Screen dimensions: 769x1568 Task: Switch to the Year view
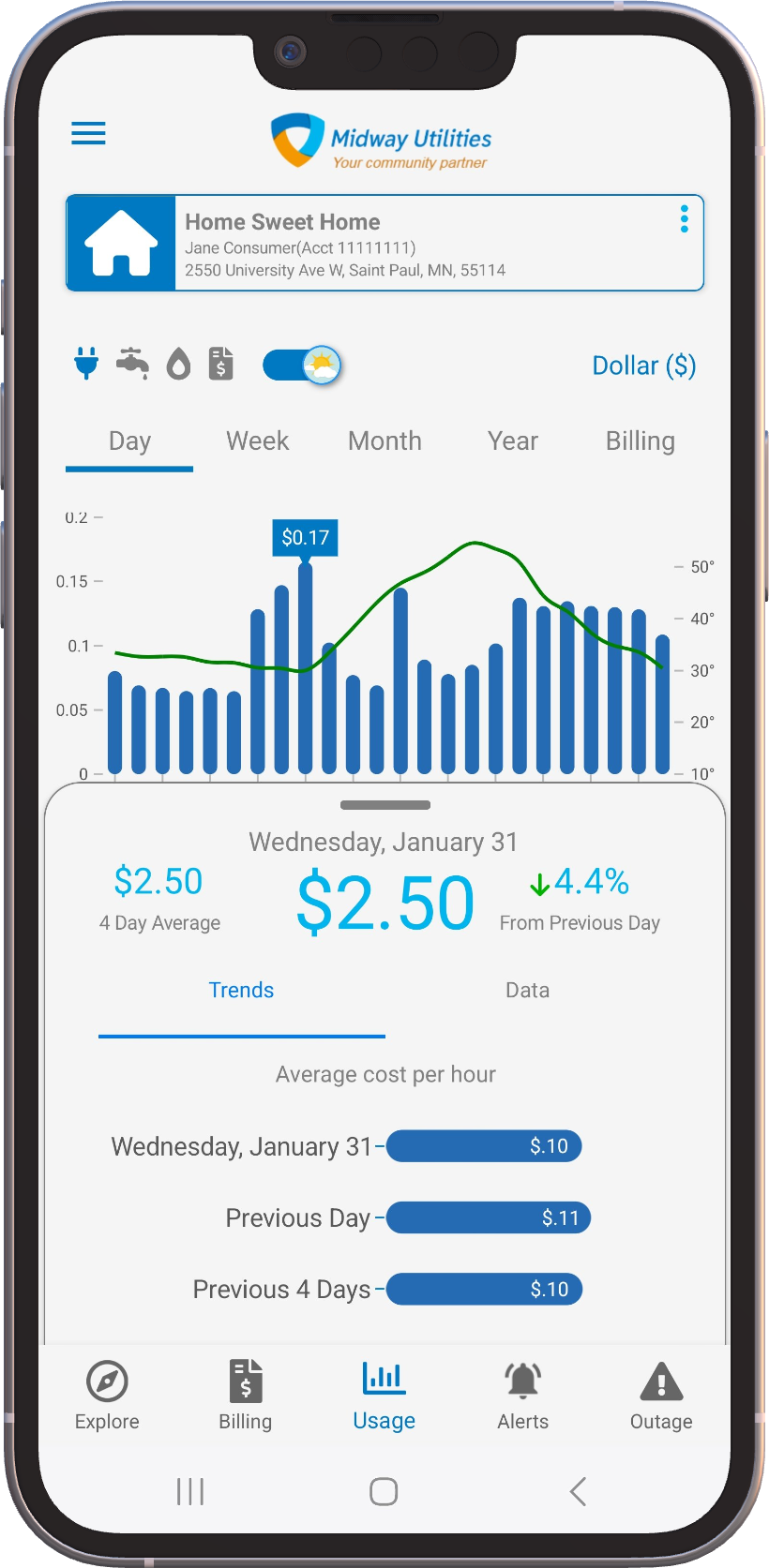[x=513, y=441]
